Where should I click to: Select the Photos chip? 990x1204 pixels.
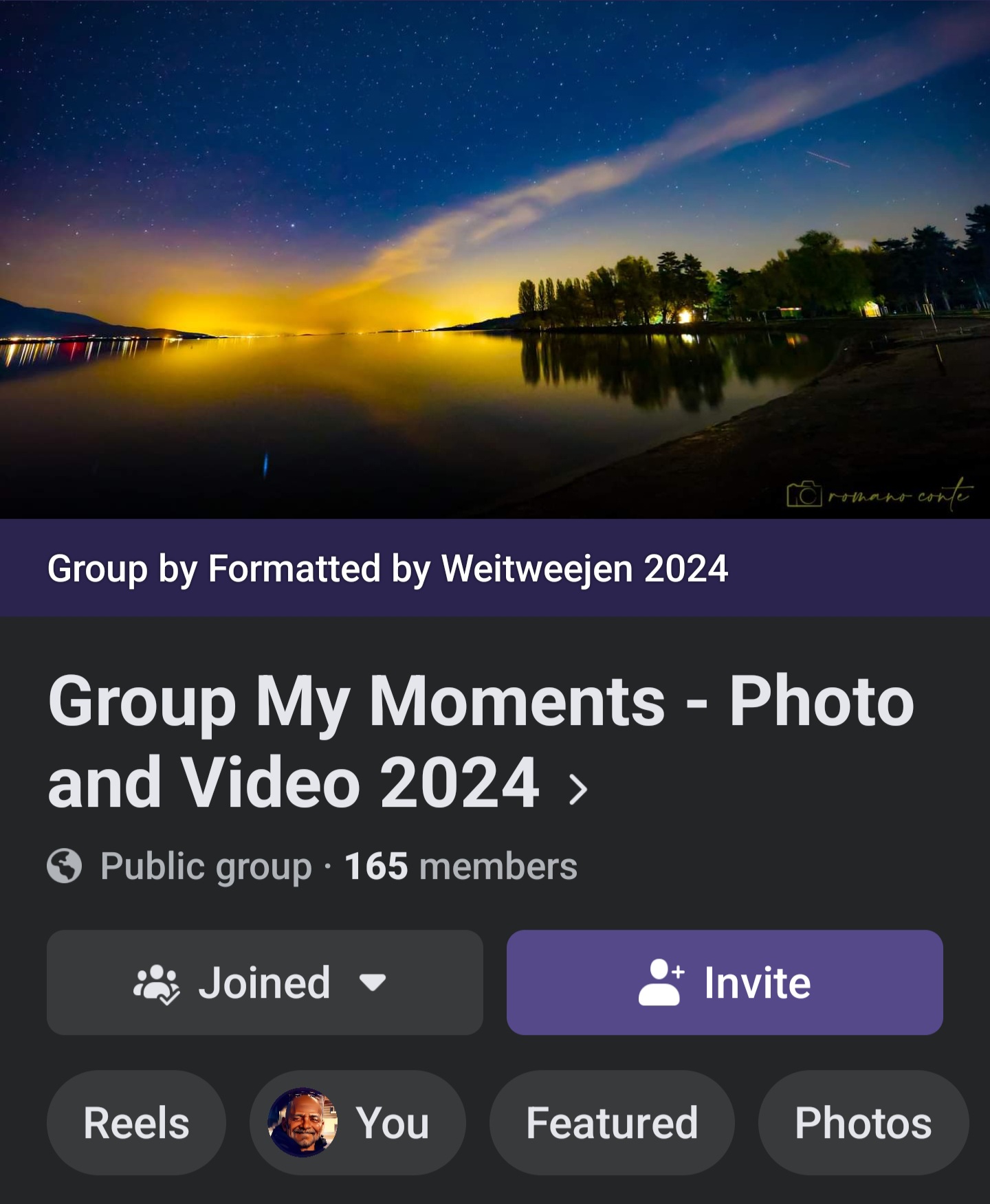863,1123
